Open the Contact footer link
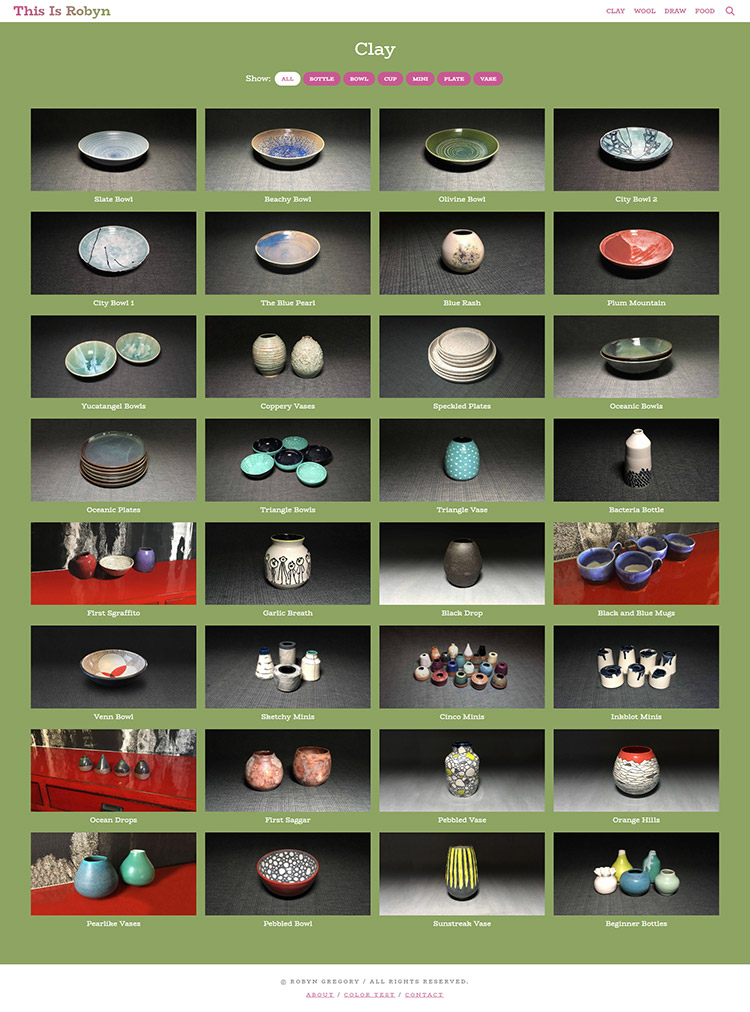Screen dimensions: 750x1012 pos(424,995)
